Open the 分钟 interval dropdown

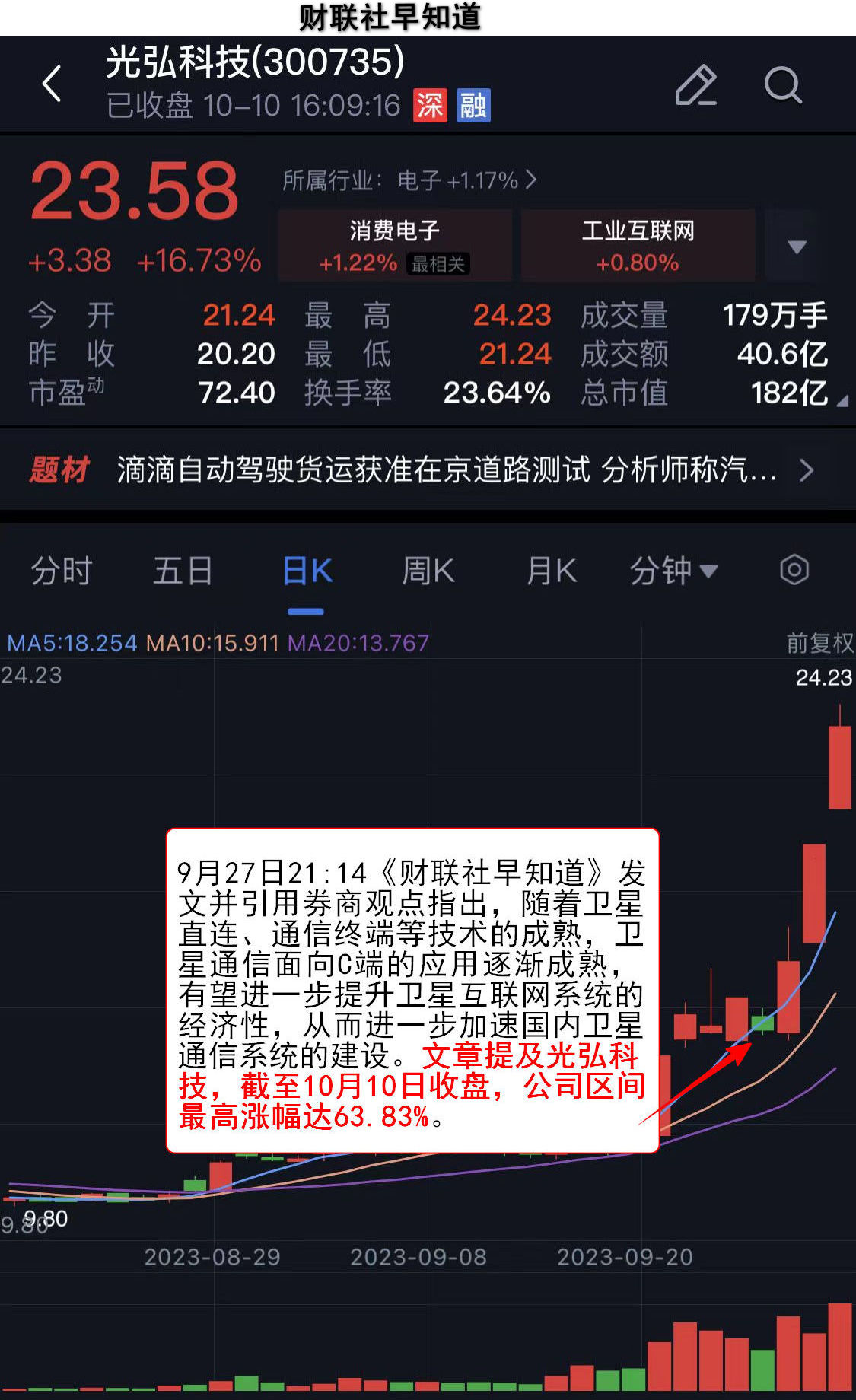673,571
